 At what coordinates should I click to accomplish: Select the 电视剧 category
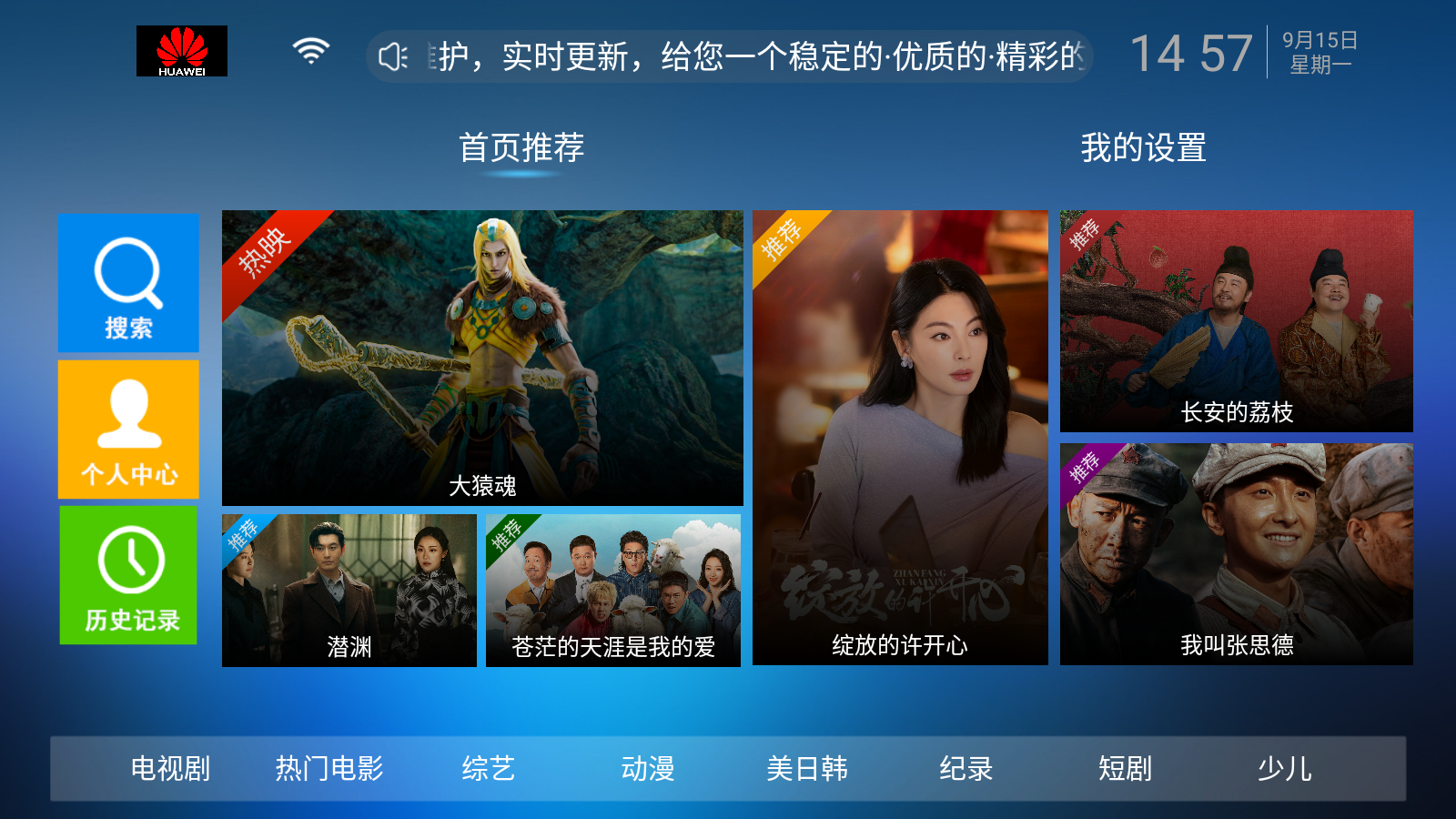pos(170,769)
